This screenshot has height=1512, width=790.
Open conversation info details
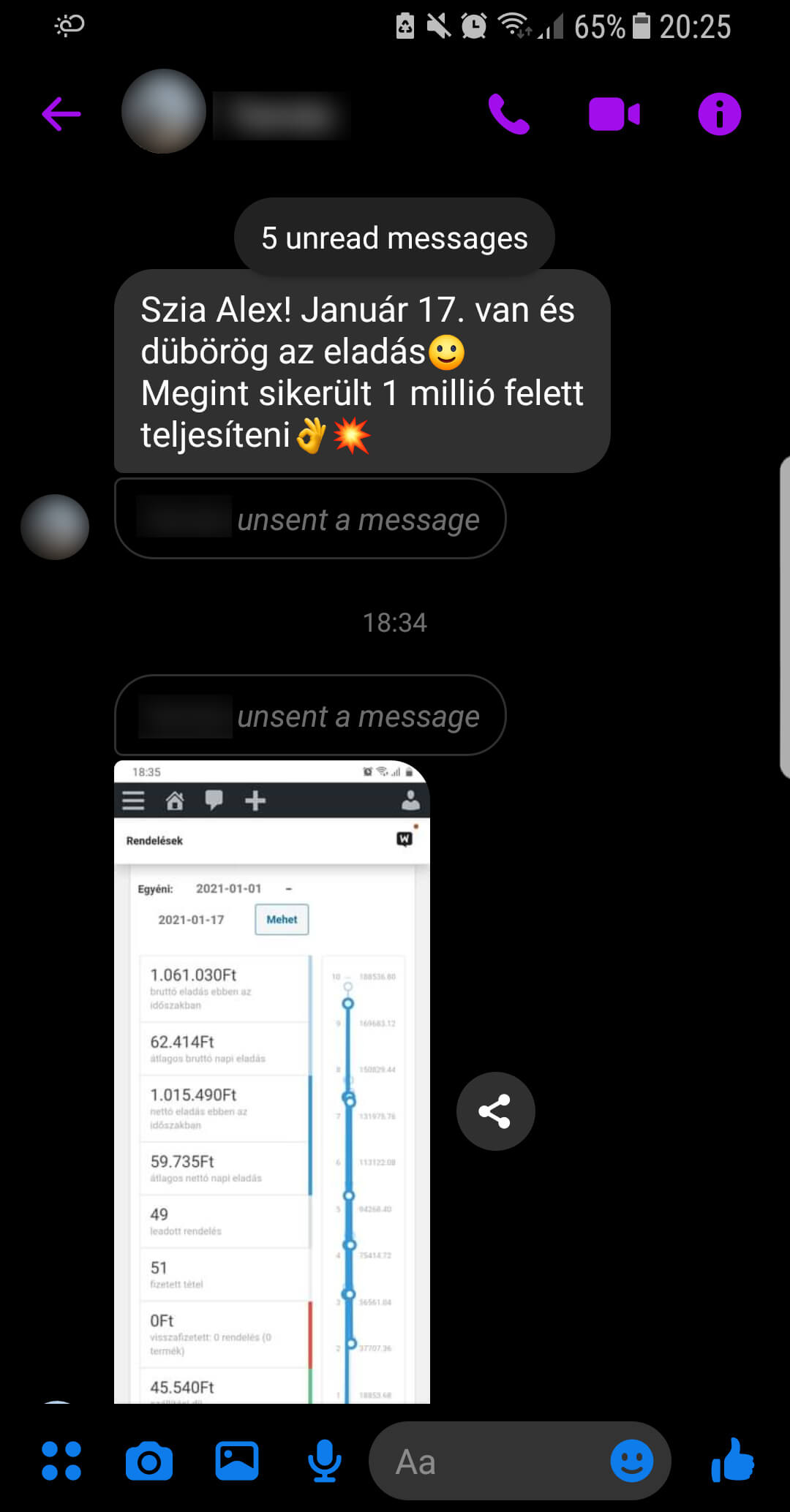[x=720, y=114]
